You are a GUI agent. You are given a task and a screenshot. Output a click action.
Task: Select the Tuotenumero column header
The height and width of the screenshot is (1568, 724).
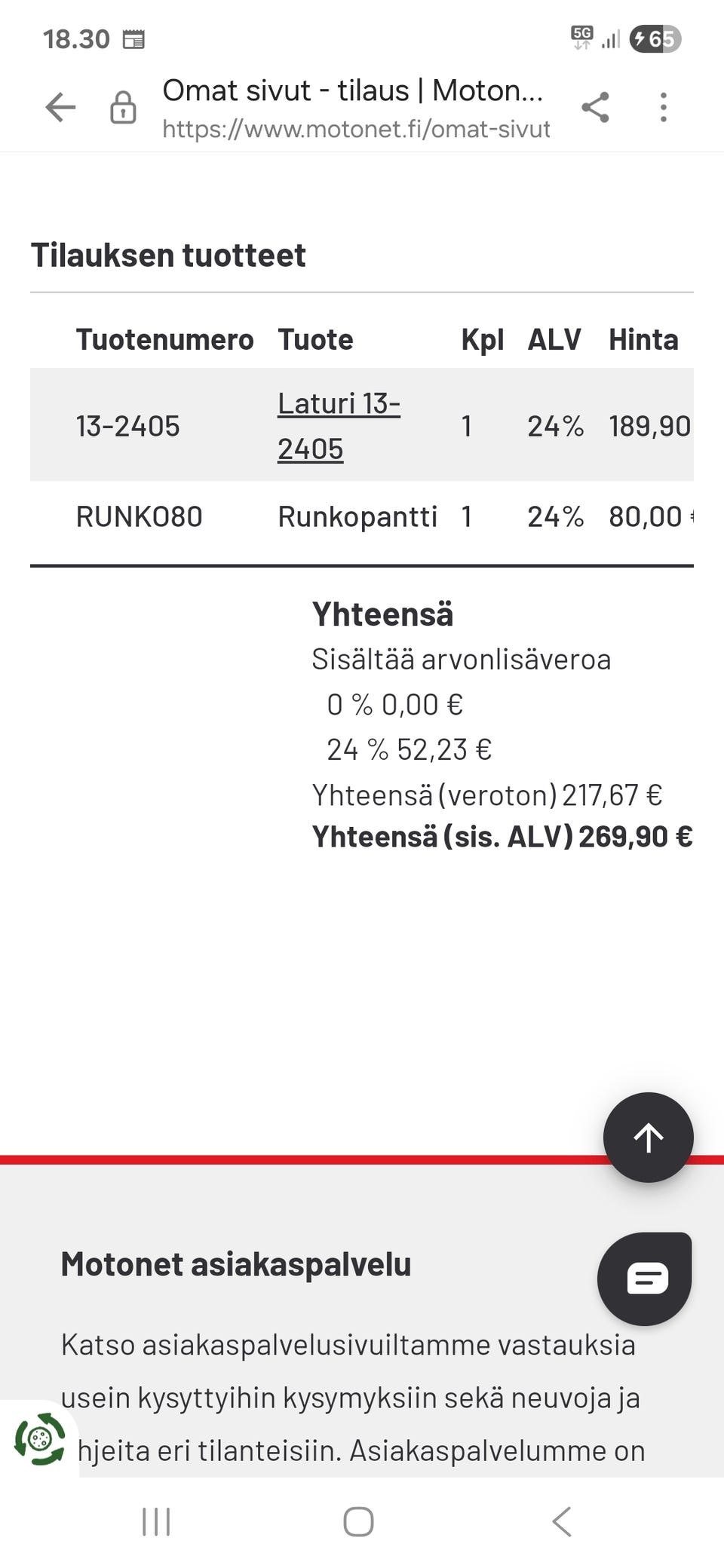164,339
